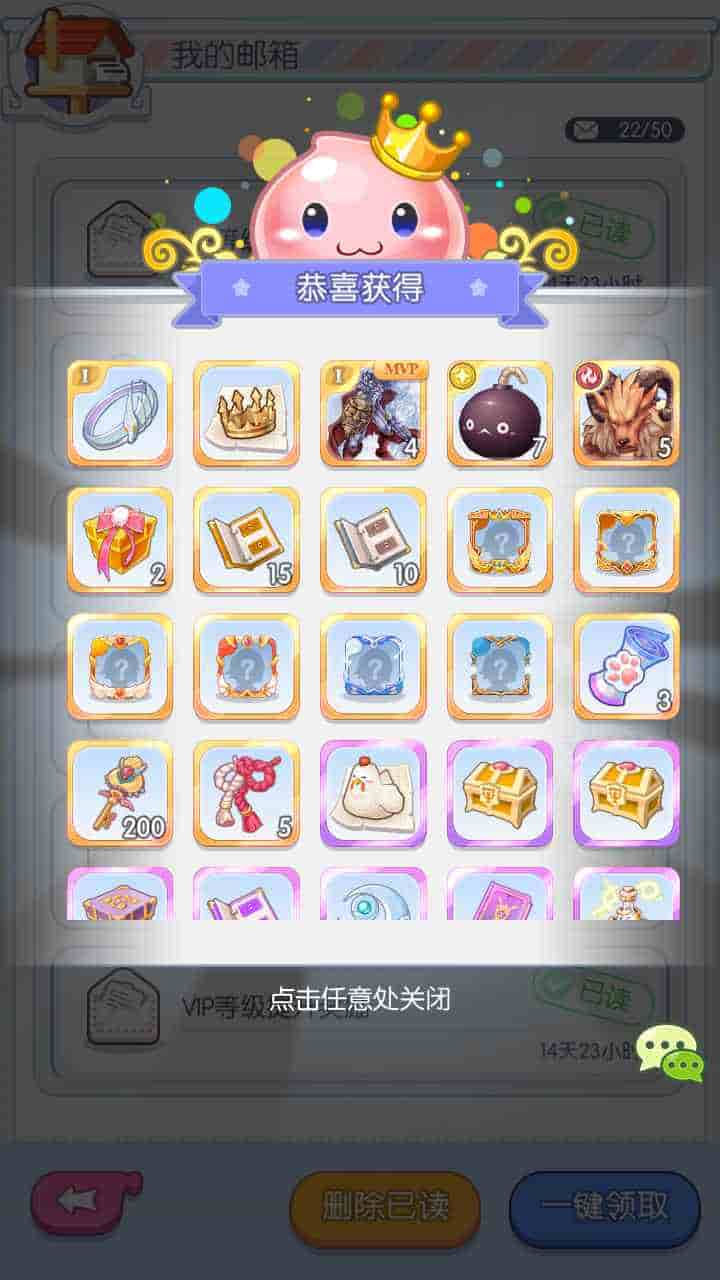Select the black bomb item with count 7
Viewport: 720px width, 1280px height.
tap(500, 413)
